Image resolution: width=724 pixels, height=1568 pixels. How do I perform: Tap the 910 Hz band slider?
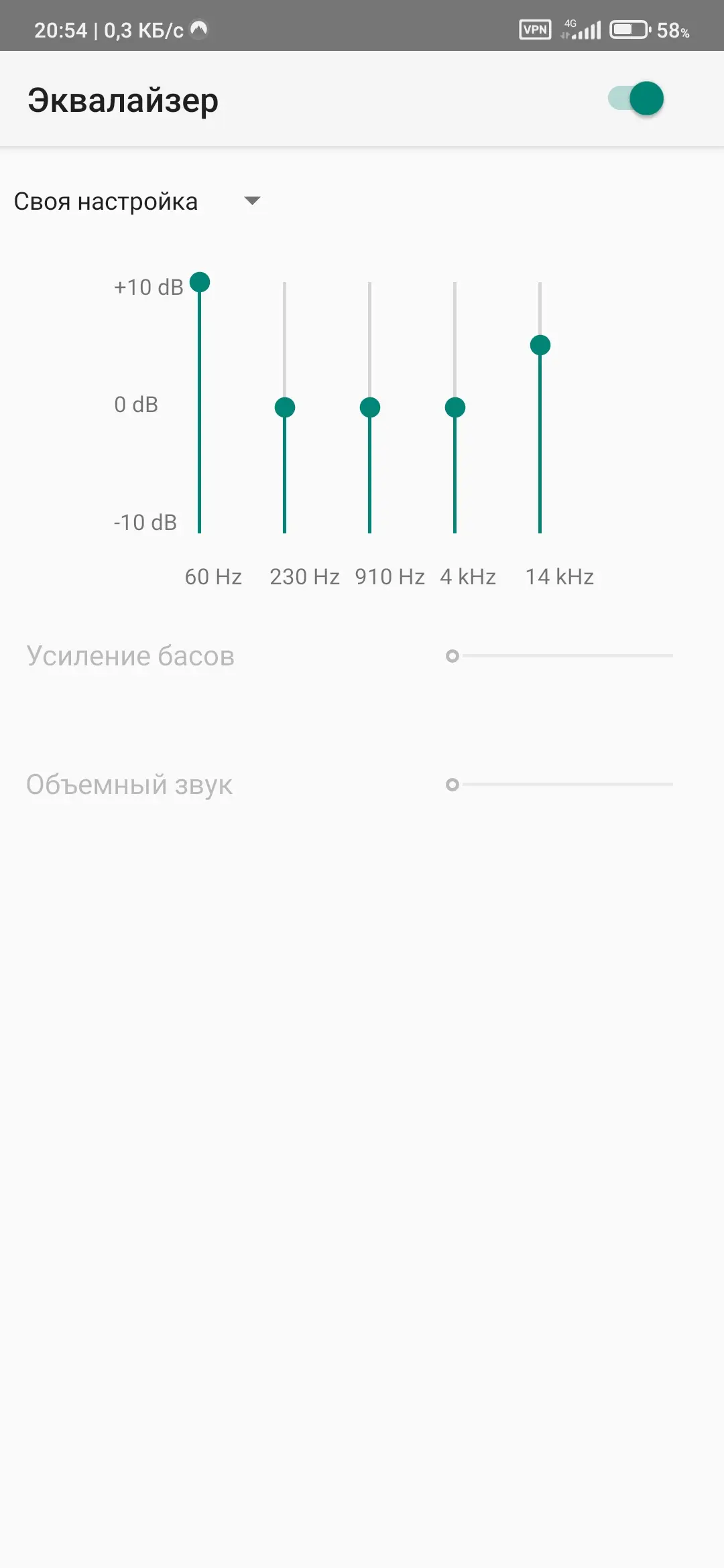[370, 407]
